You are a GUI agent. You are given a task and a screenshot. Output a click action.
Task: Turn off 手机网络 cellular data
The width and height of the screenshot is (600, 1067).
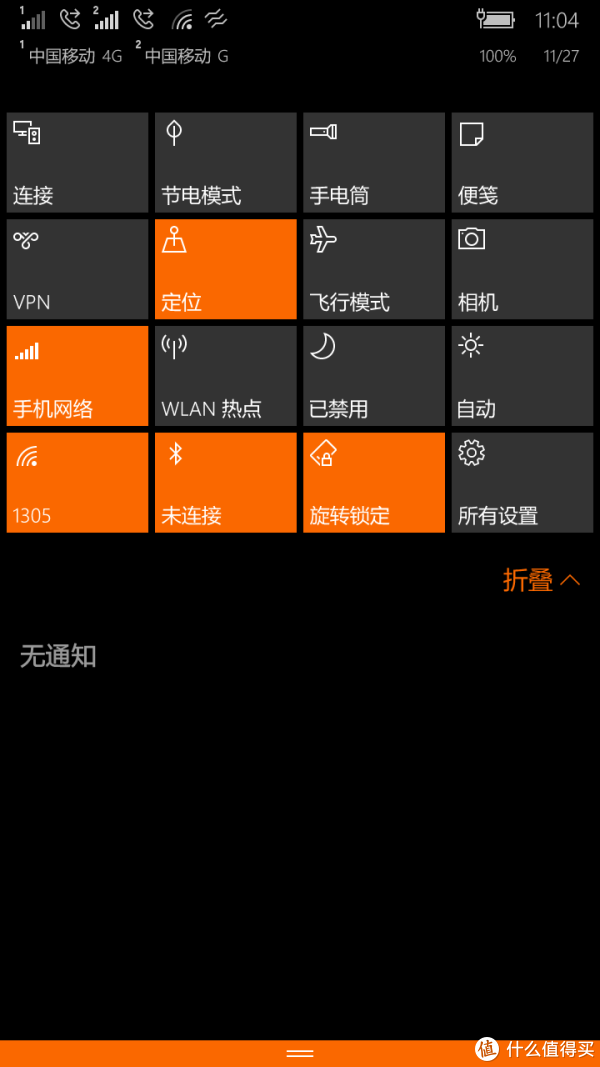coord(77,376)
